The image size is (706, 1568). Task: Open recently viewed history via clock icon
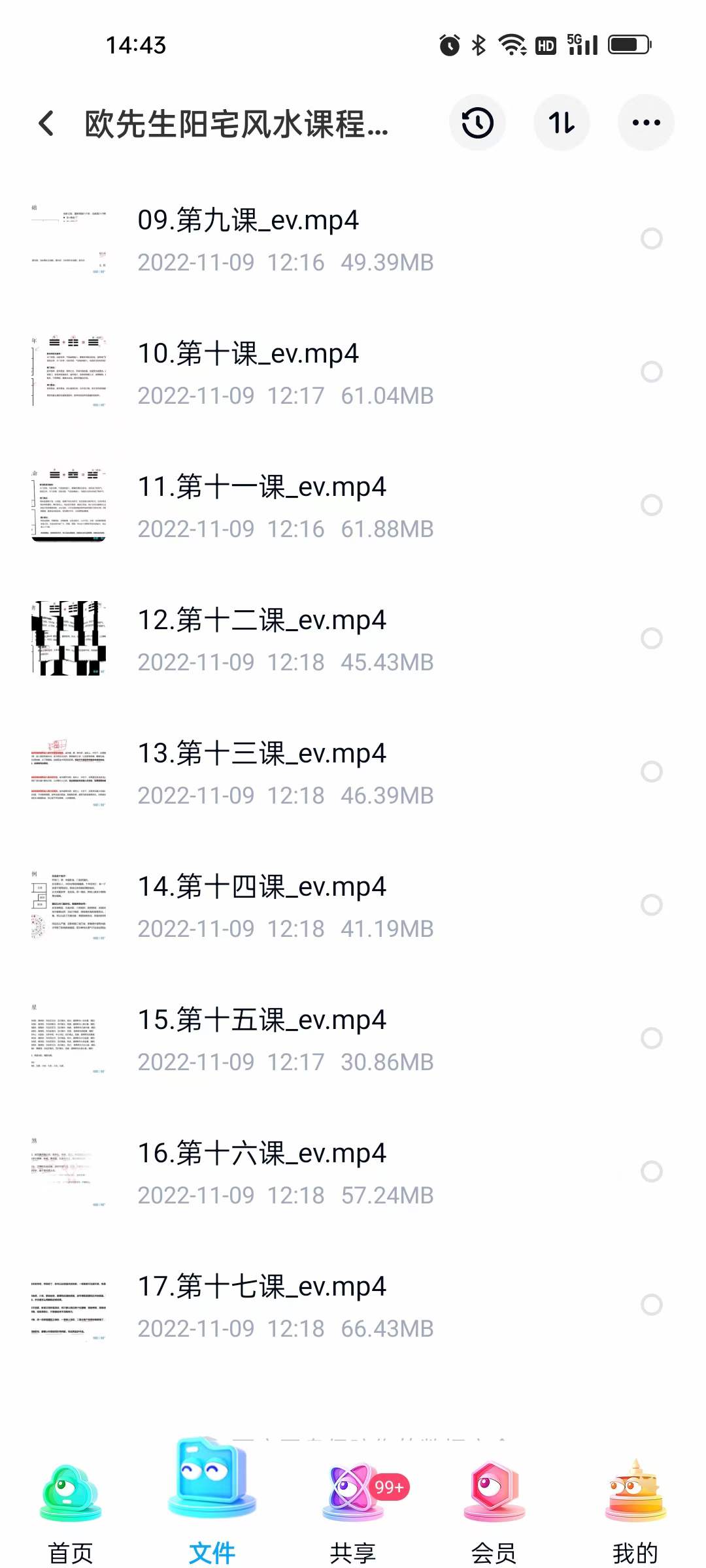point(477,122)
